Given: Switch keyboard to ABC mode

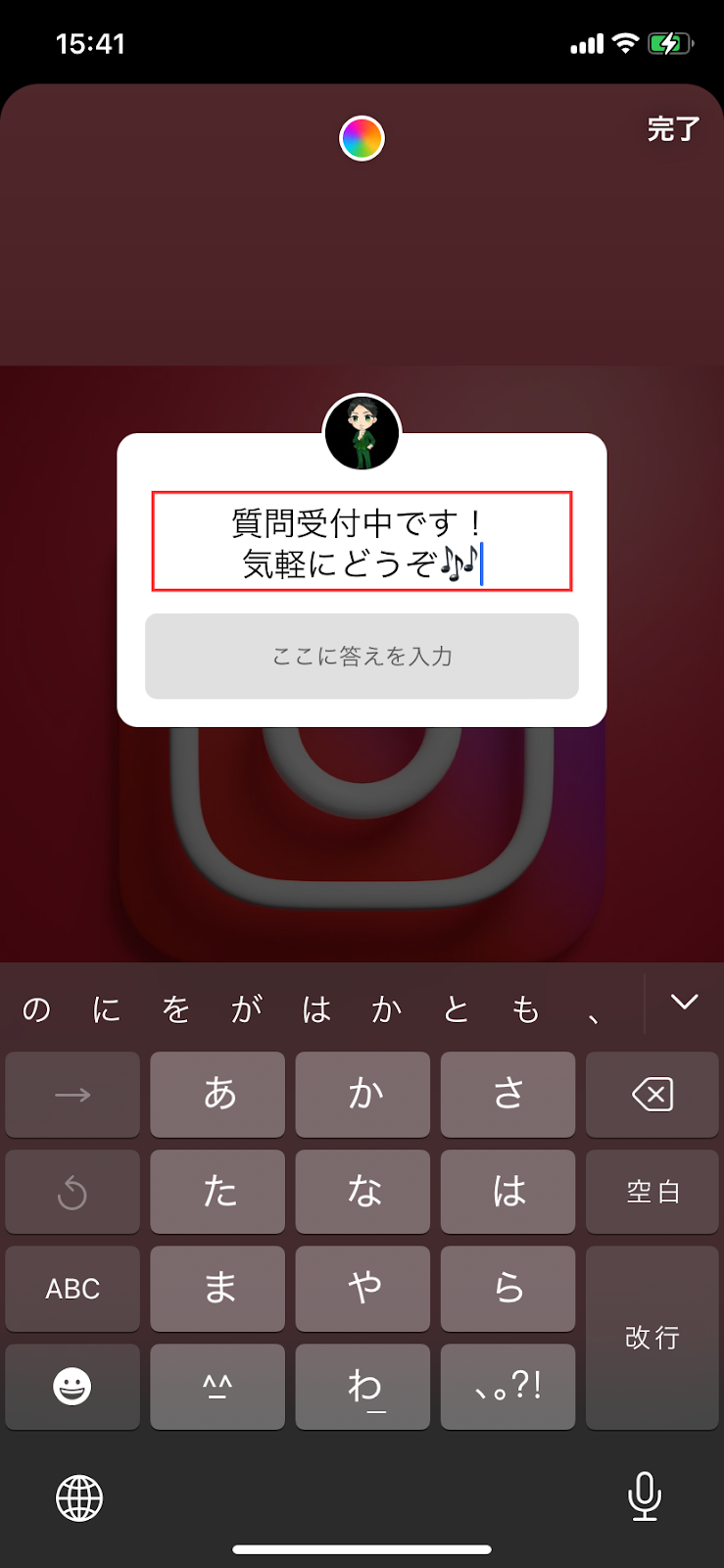Looking at the screenshot, I should click(72, 1288).
